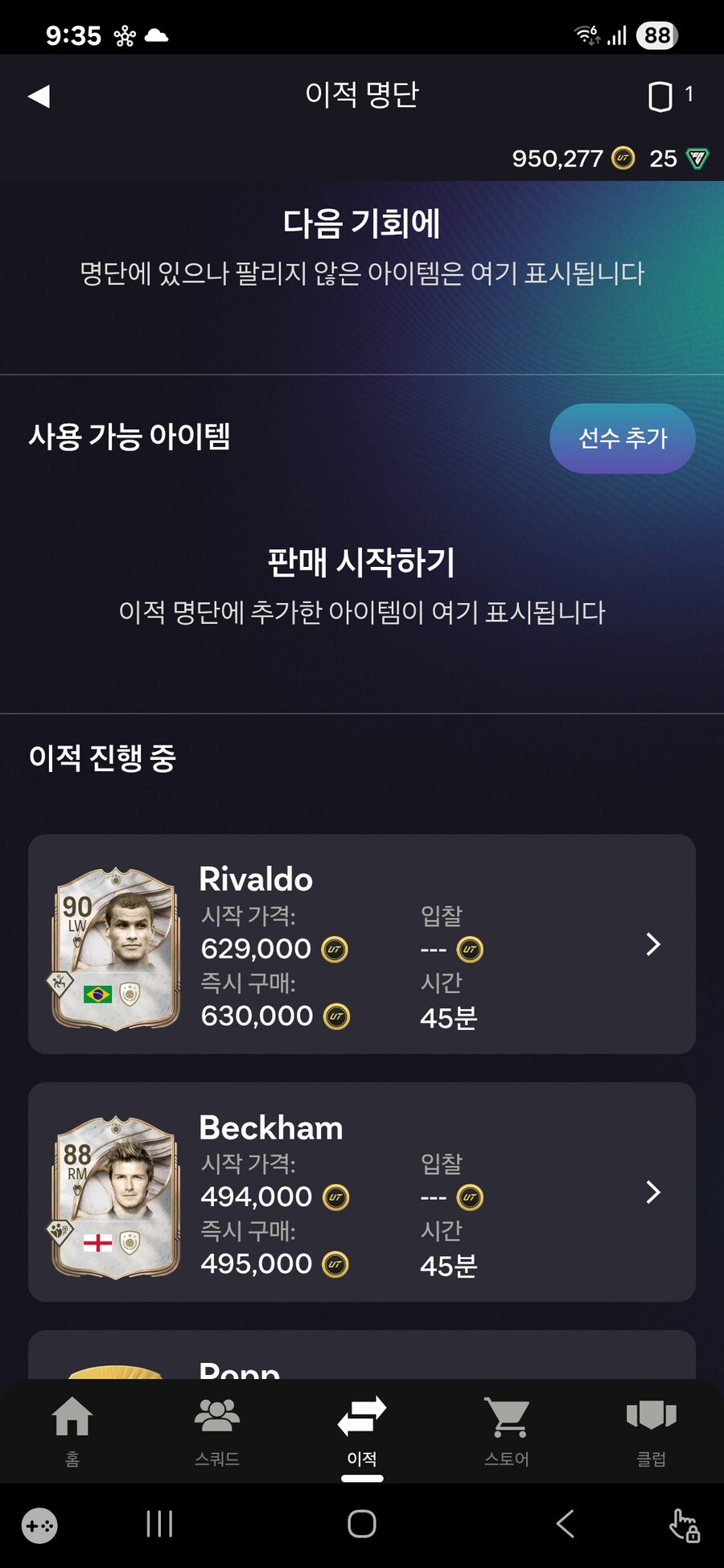Expand Beckham's transfer listing
This screenshot has height=1568, width=724.
[x=654, y=1192]
